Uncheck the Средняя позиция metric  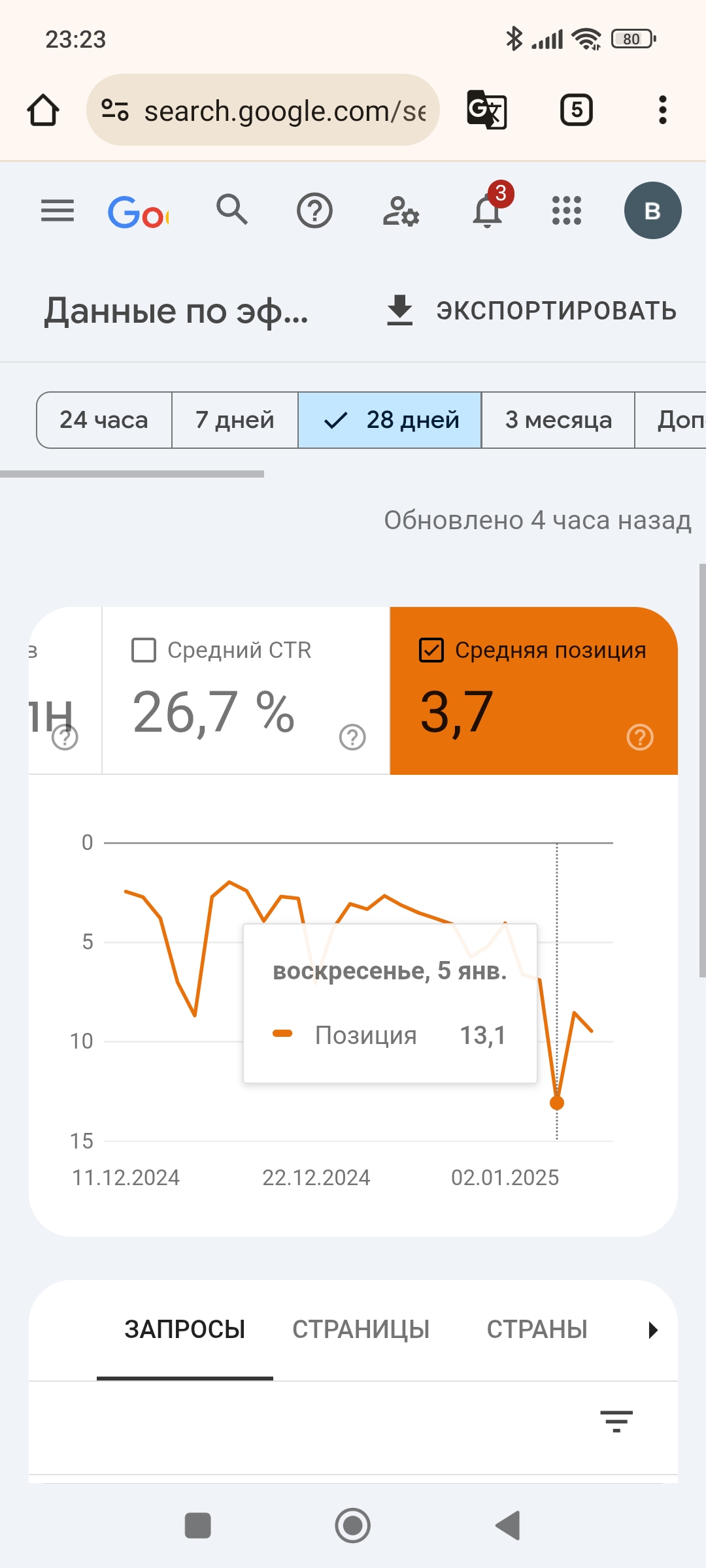pos(431,650)
